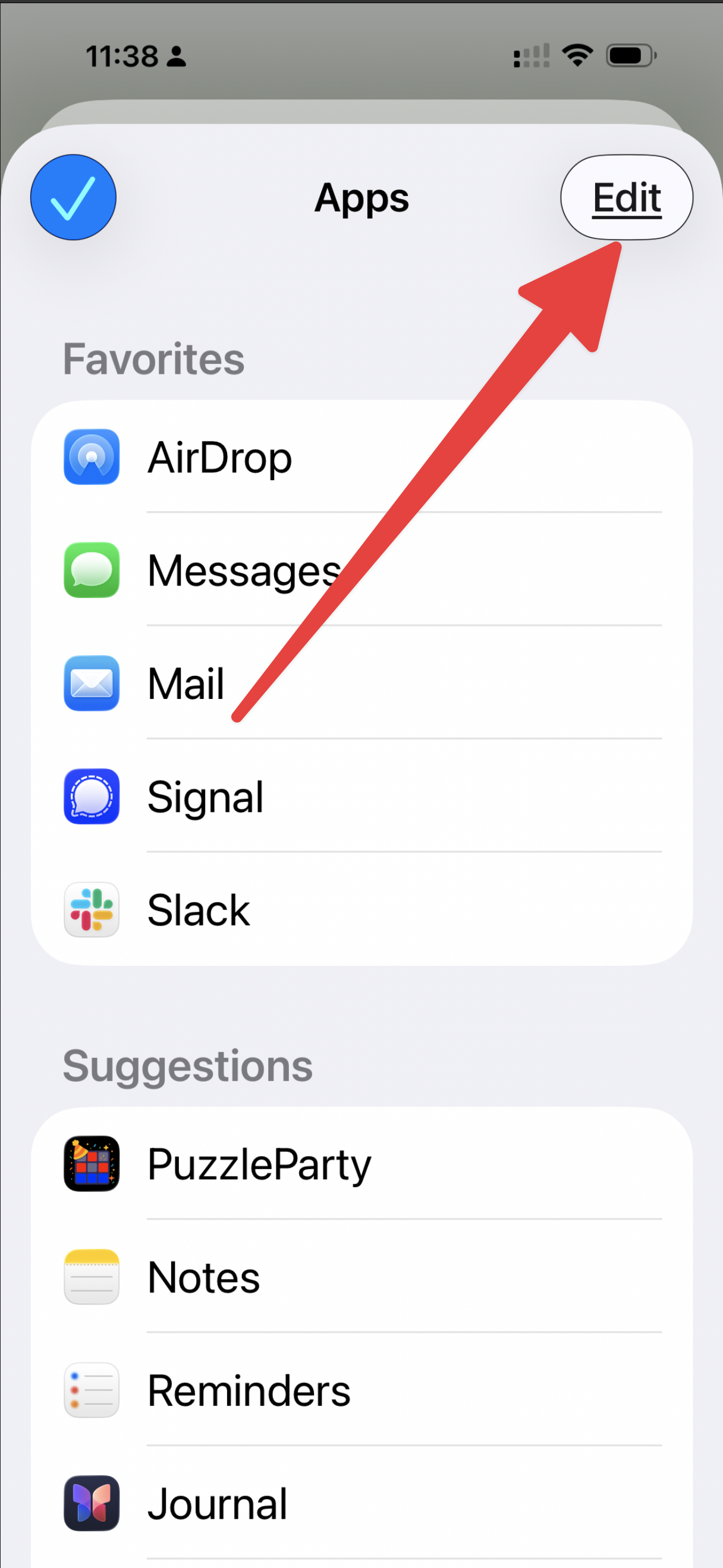Tap Edit to manage favorite apps
This screenshot has width=723, height=1568.
(626, 197)
